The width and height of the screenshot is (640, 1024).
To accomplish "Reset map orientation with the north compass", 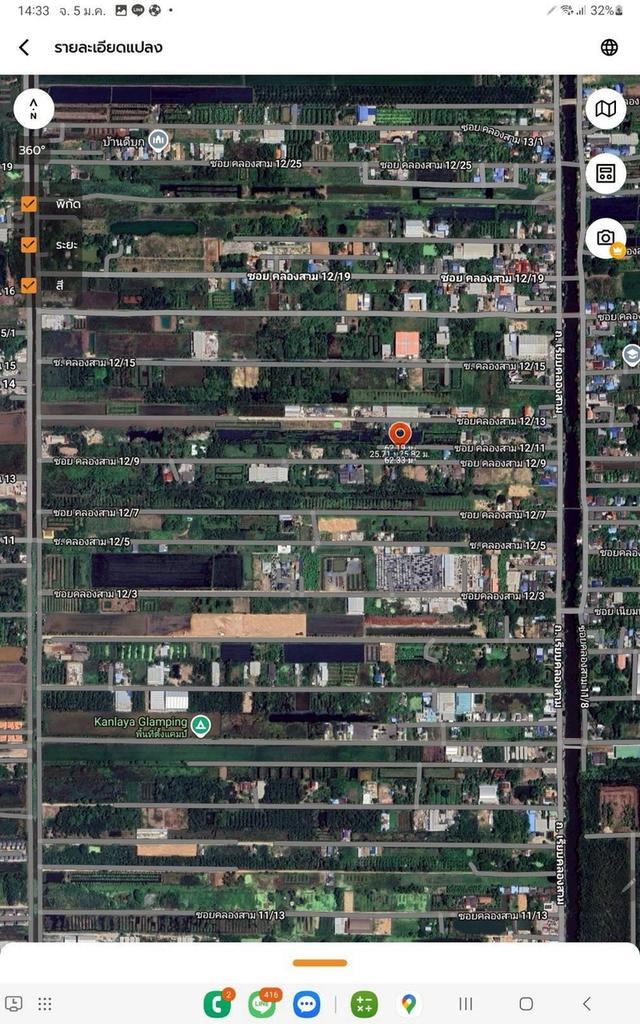I will tap(33, 108).
